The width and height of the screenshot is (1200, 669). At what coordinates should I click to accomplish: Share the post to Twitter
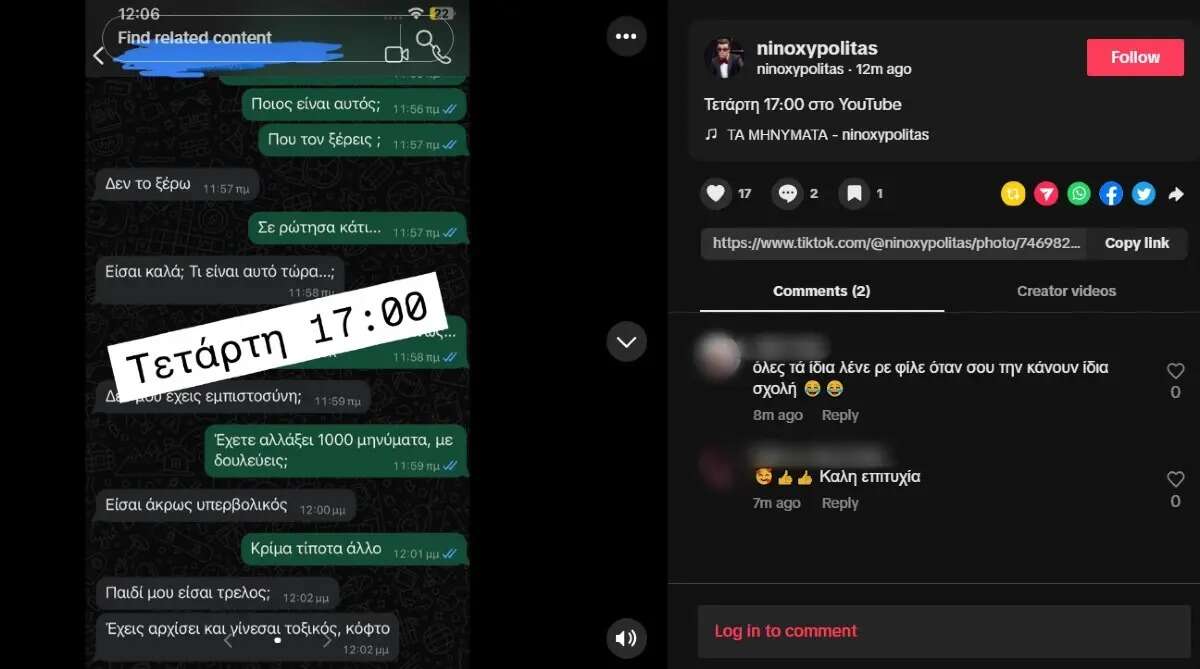point(1144,194)
